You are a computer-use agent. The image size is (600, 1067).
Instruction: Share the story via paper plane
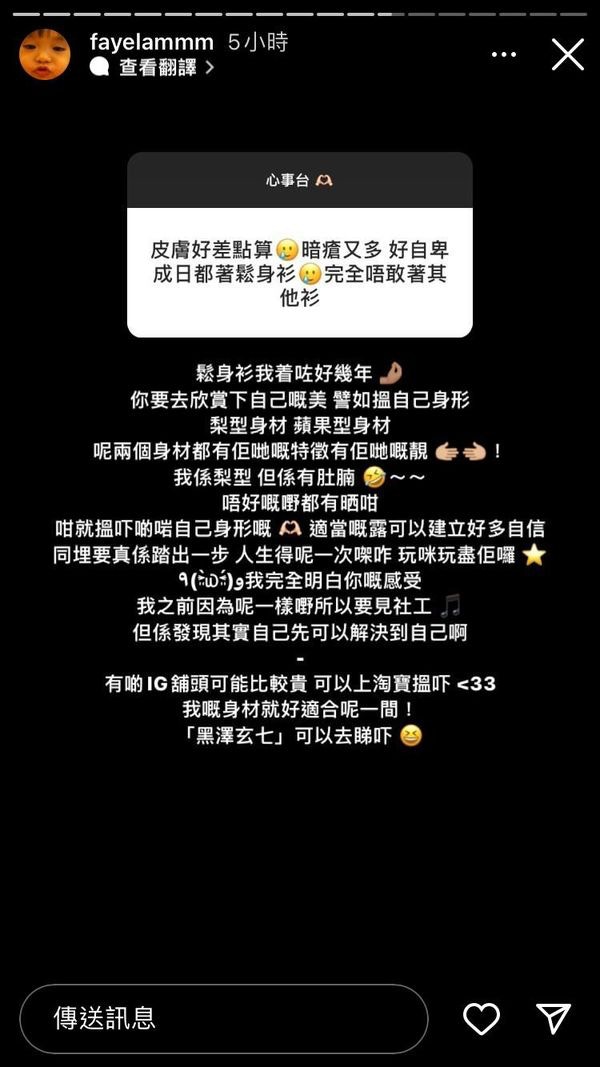point(553,1019)
